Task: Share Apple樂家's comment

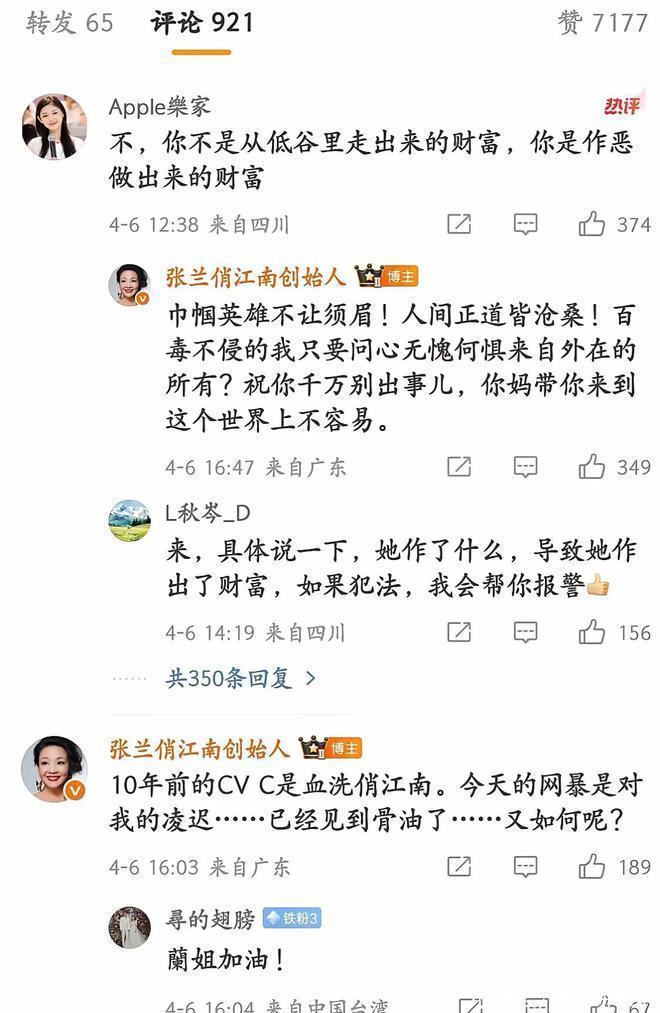Action: coord(458,225)
